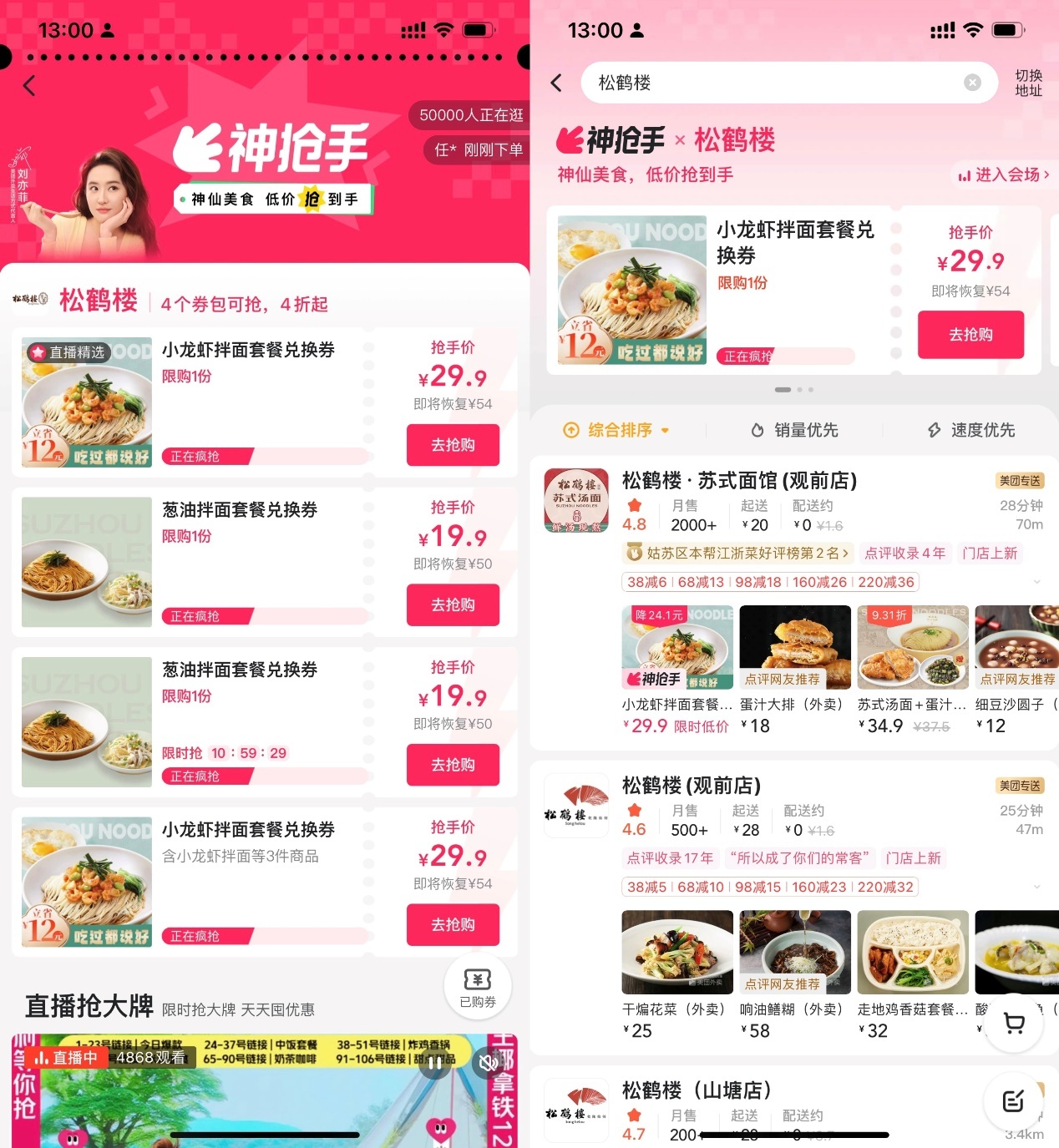
Task: Pause the 直播中 livestream video
Action: (435, 1063)
